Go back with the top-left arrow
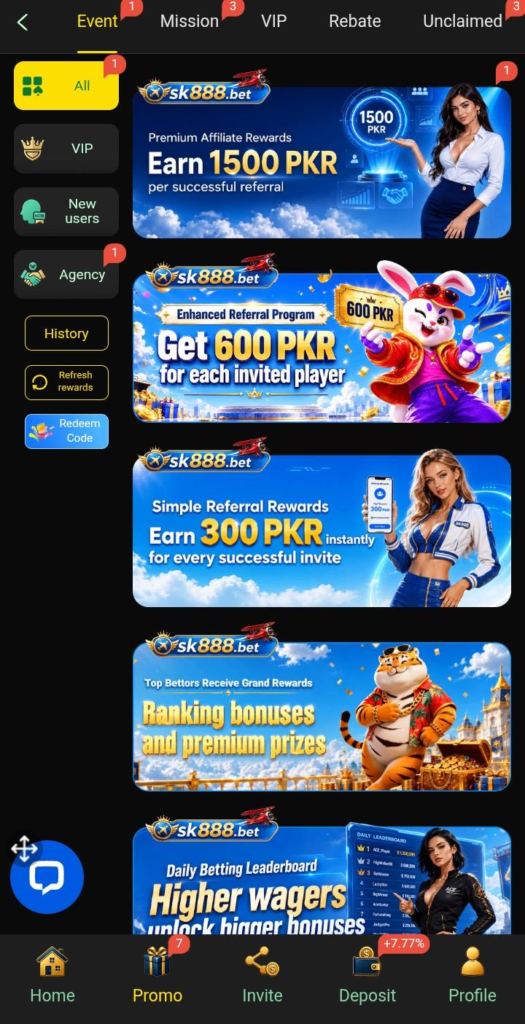The image size is (525, 1024). click(x=22, y=22)
